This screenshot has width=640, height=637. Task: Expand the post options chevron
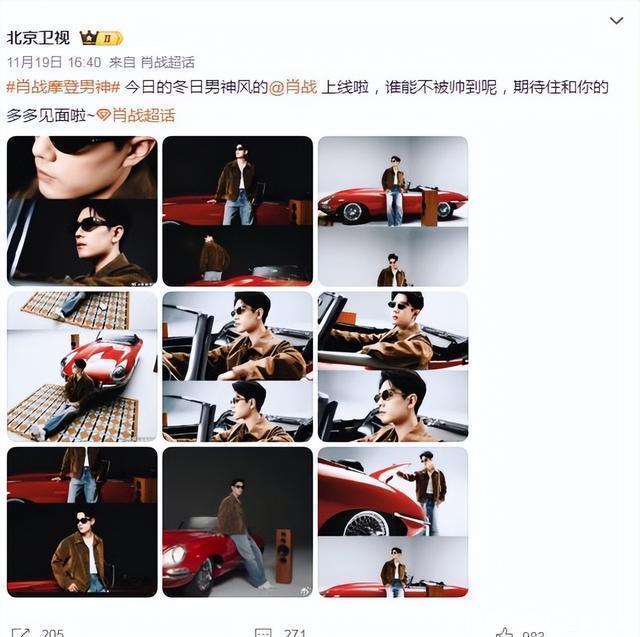(616, 20)
